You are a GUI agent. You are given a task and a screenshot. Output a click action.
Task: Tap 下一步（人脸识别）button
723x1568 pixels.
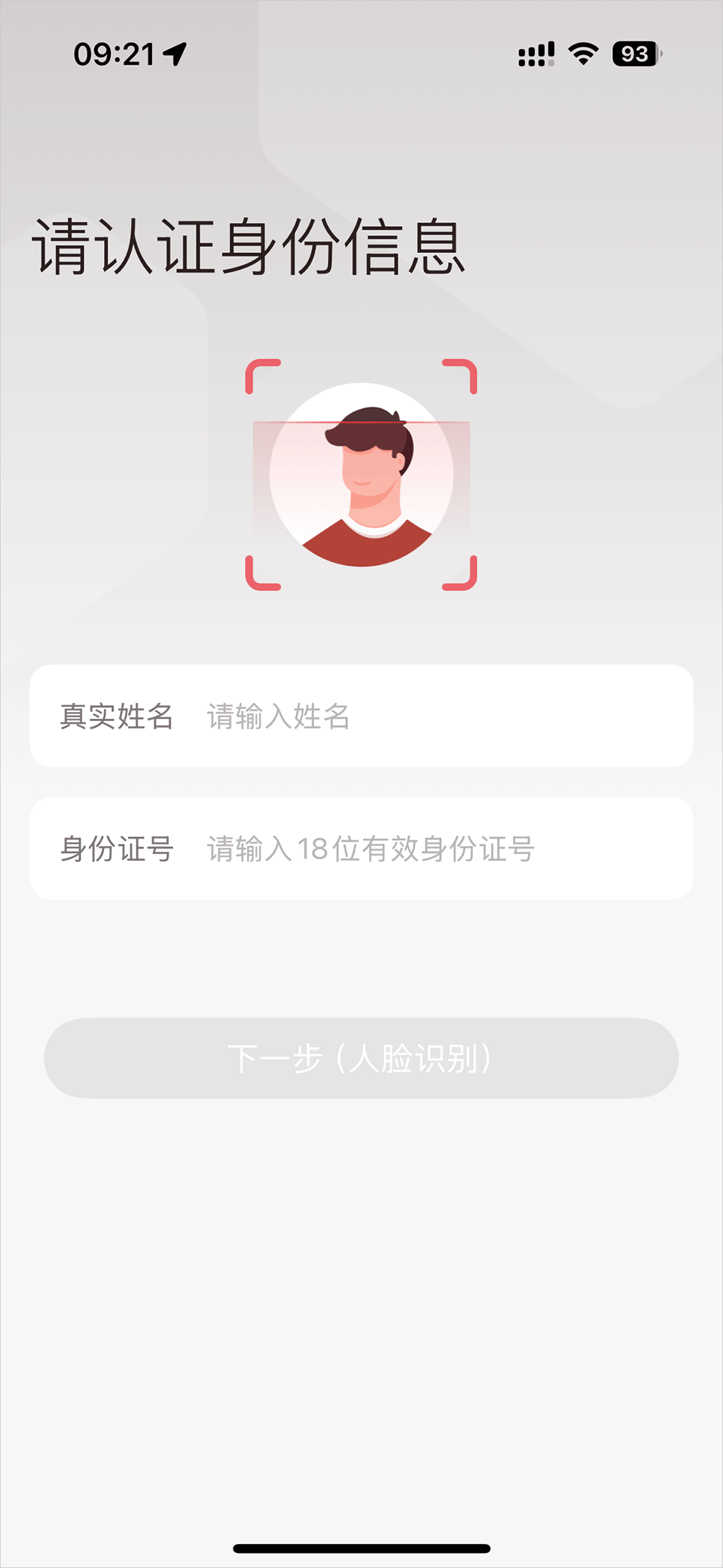tap(361, 1058)
